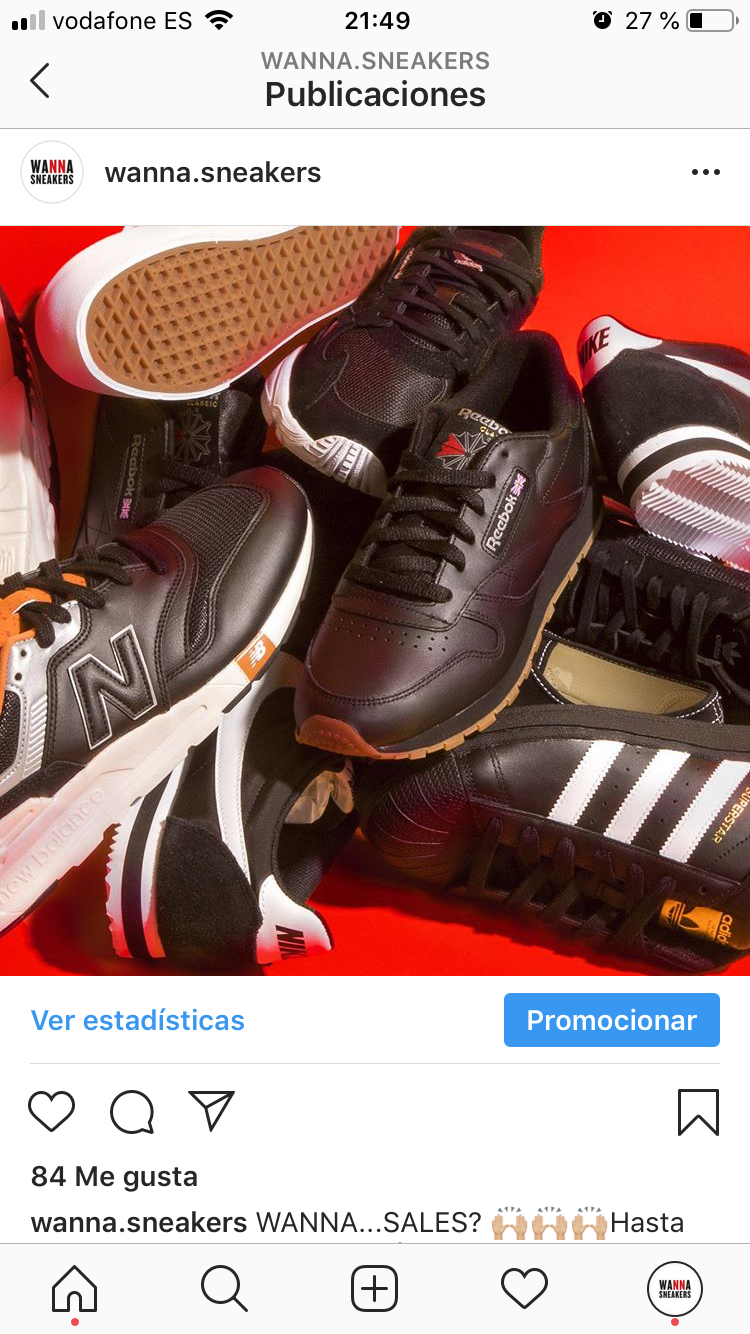
Task: Go back from Publicaciones
Action: [40, 80]
